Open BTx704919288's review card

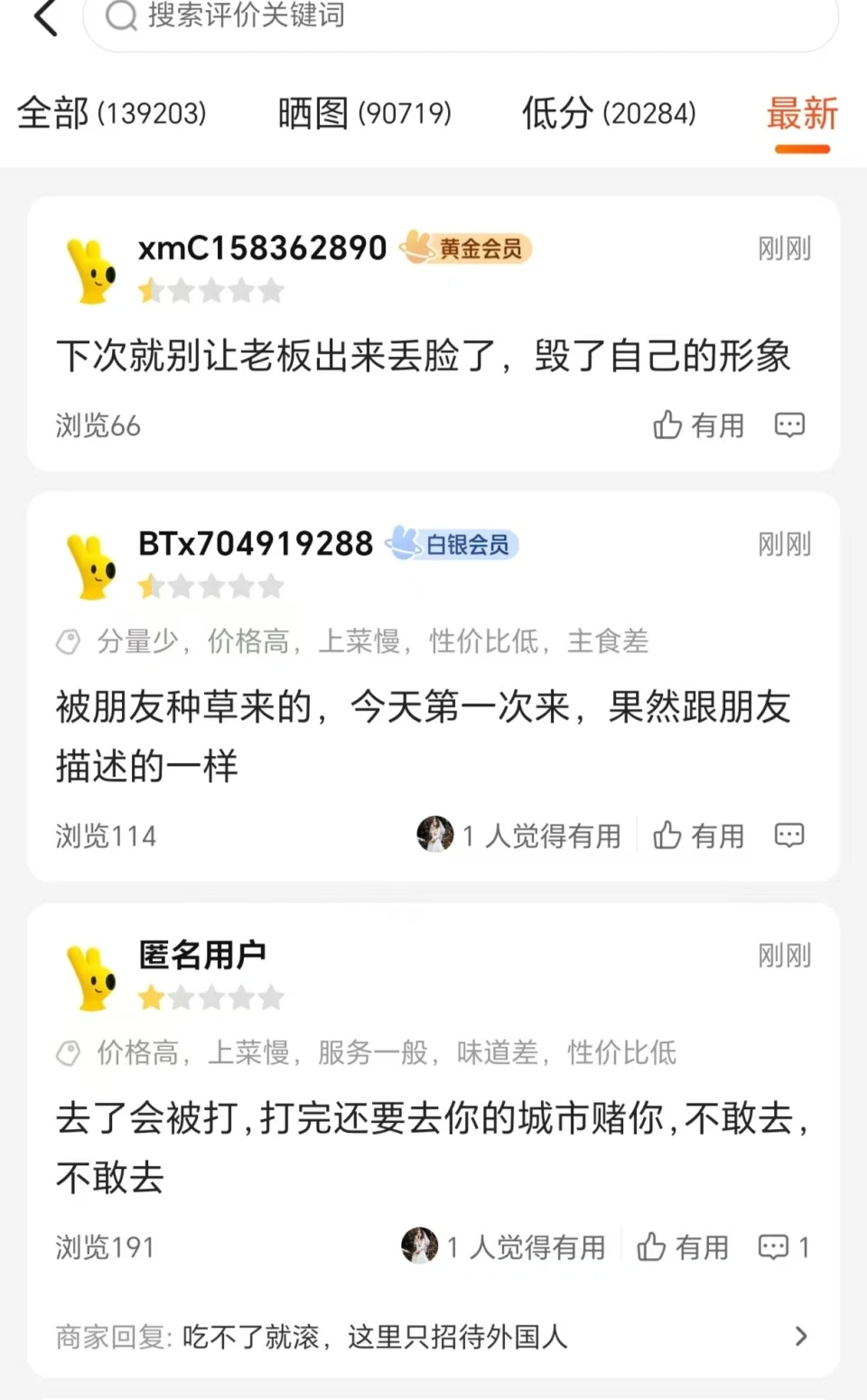pyautogui.click(x=433, y=686)
